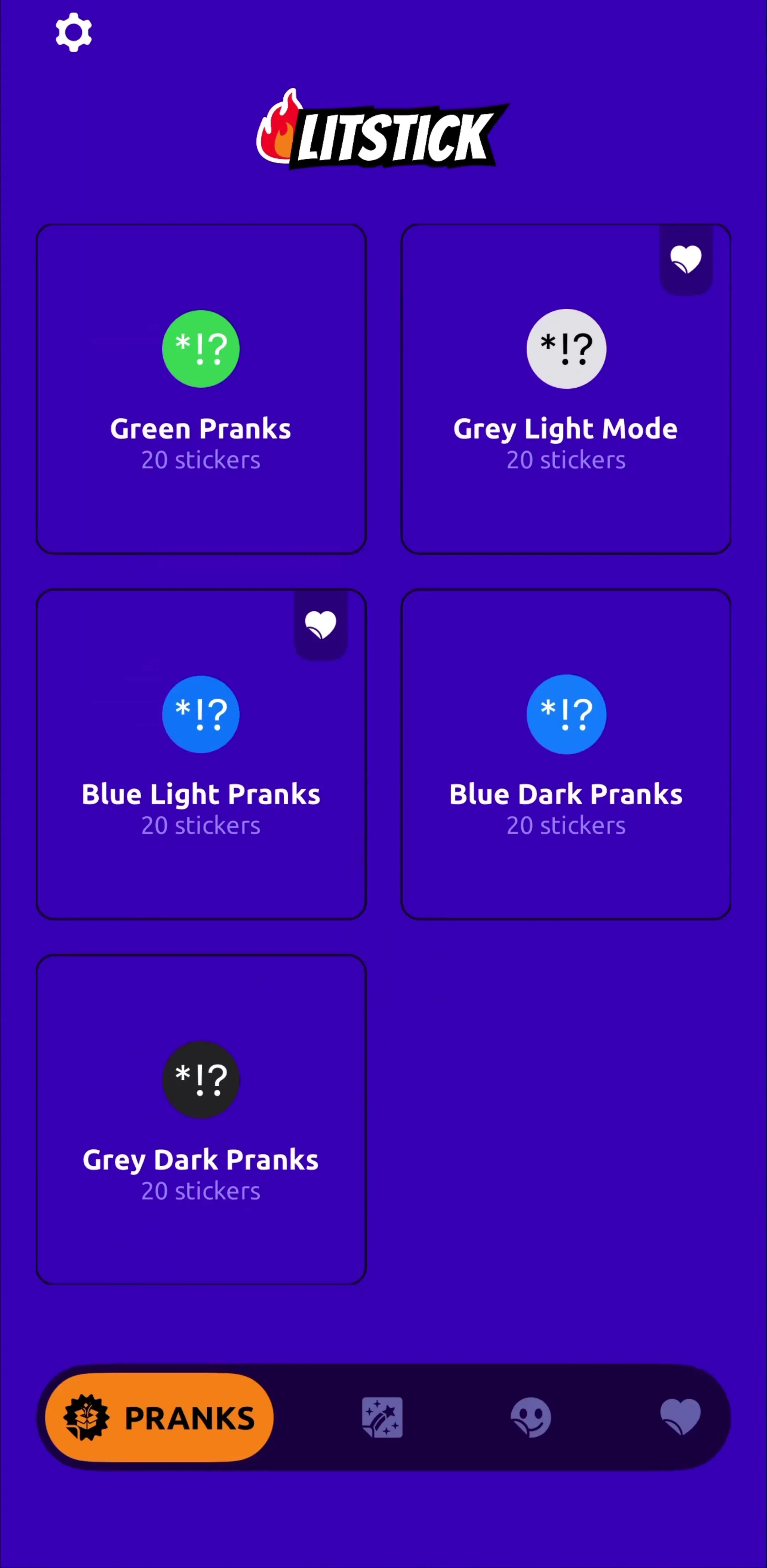
Task: Toggle the favorite heart on Blue Light Pranks
Action: [x=321, y=625]
